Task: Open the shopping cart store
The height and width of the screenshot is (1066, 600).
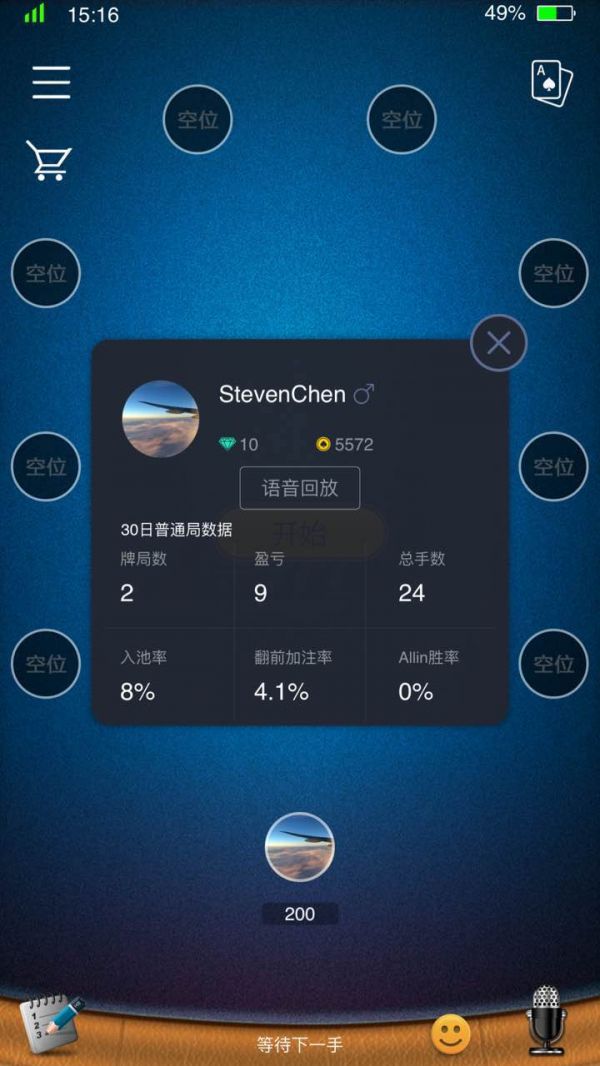Action: click(48, 160)
